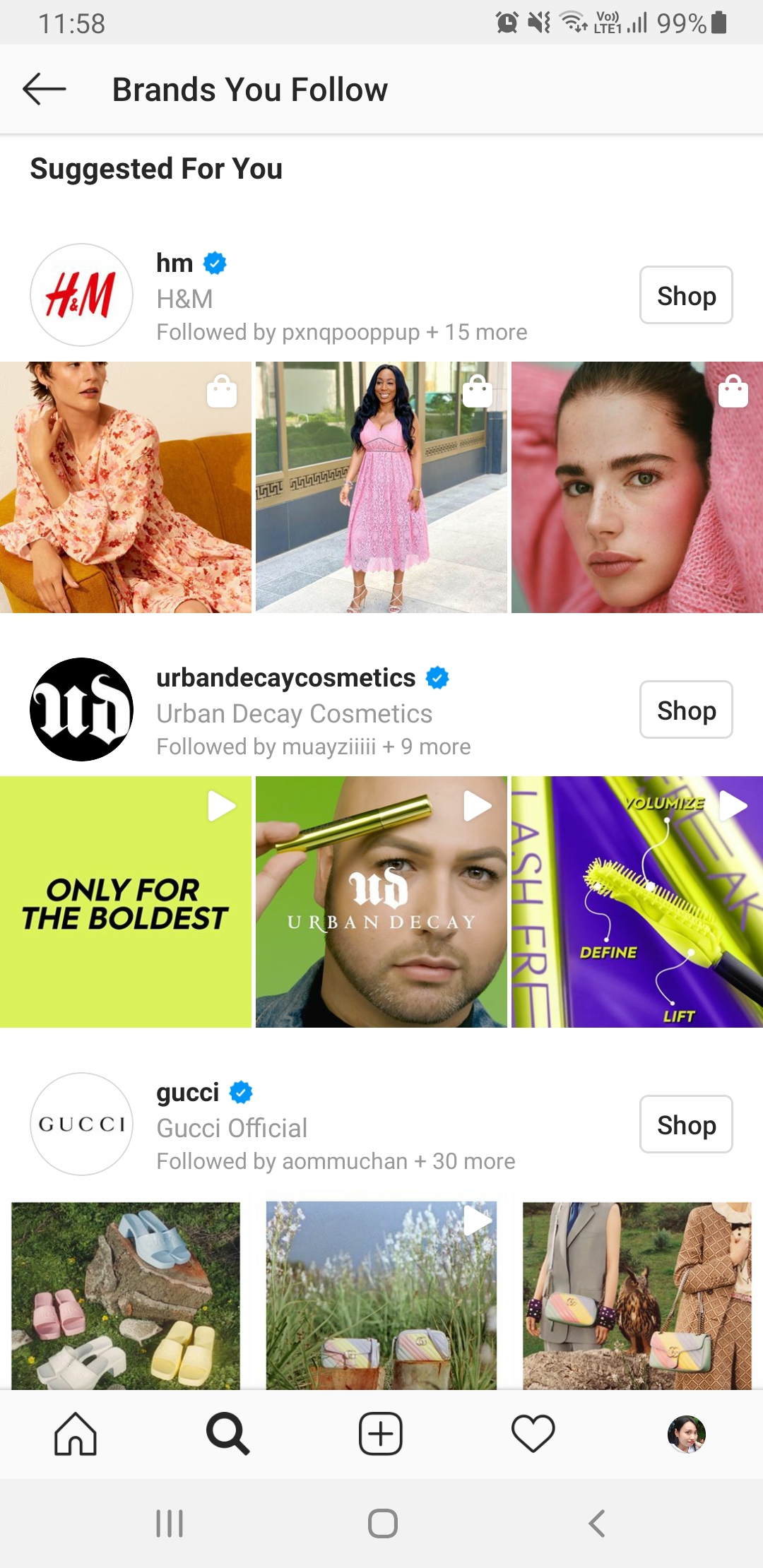Tap the Shop button for hm
This screenshot has height=1568, width=763.
click(x=685, y=295)
